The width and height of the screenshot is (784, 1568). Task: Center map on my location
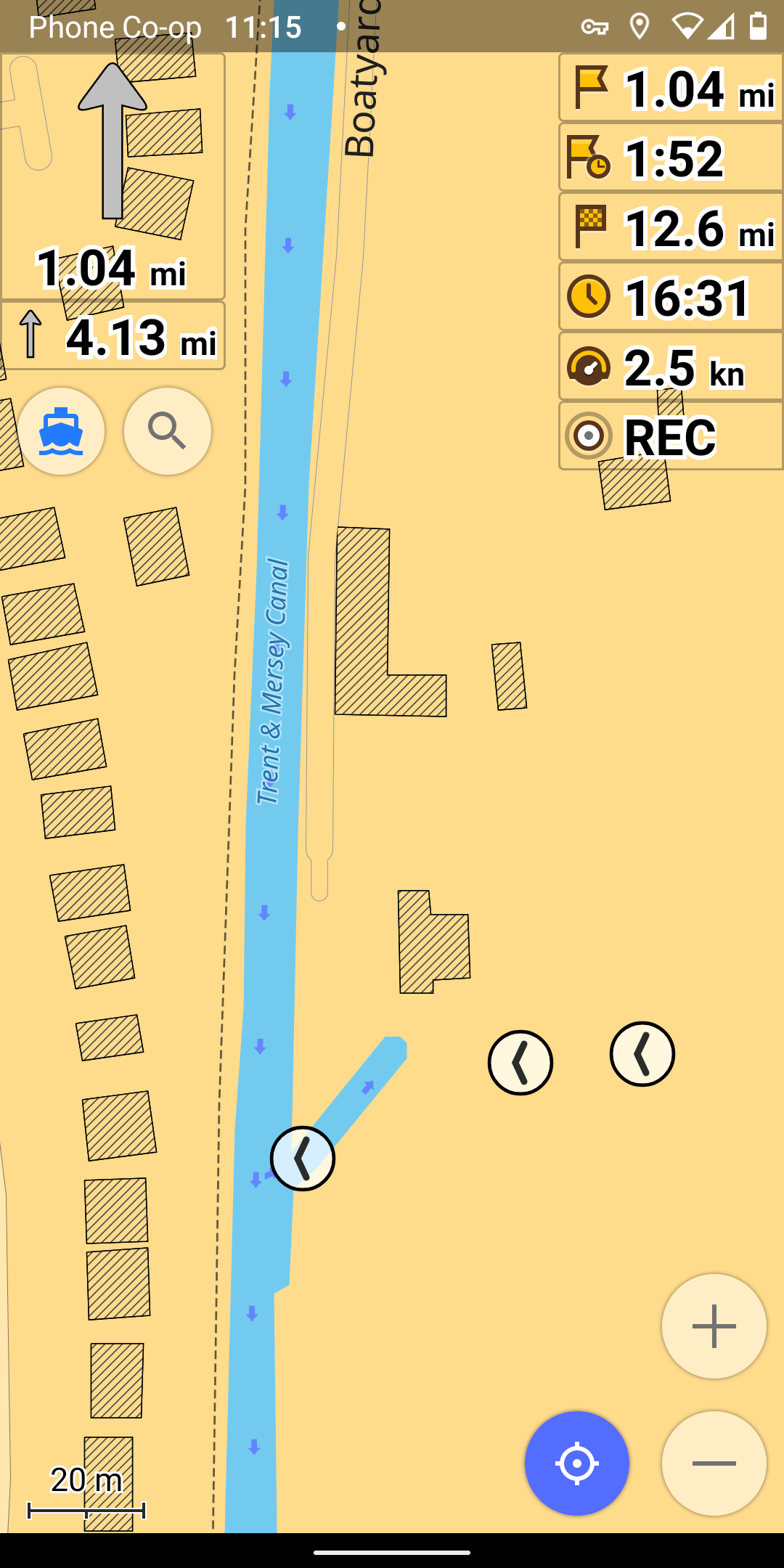tap(577, 1463)
